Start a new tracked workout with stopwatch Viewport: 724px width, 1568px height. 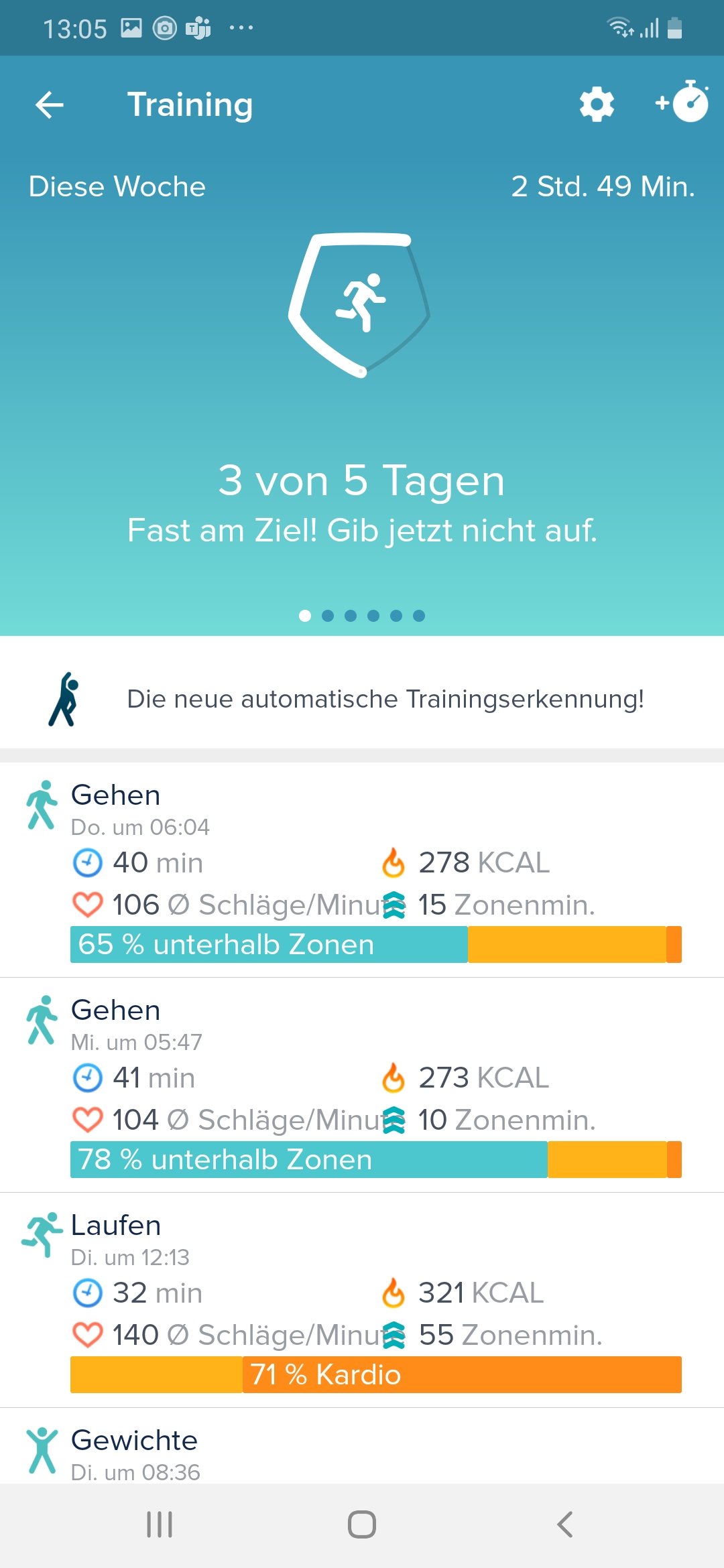click(x=683, y=103)
